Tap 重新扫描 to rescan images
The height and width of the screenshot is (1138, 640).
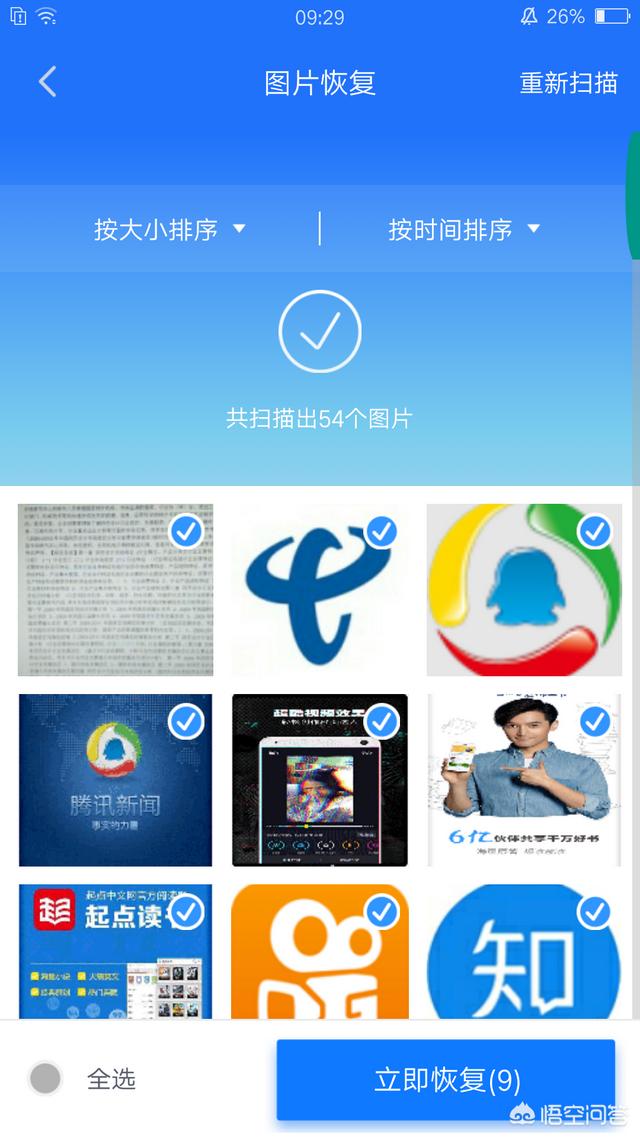[568, 83]
